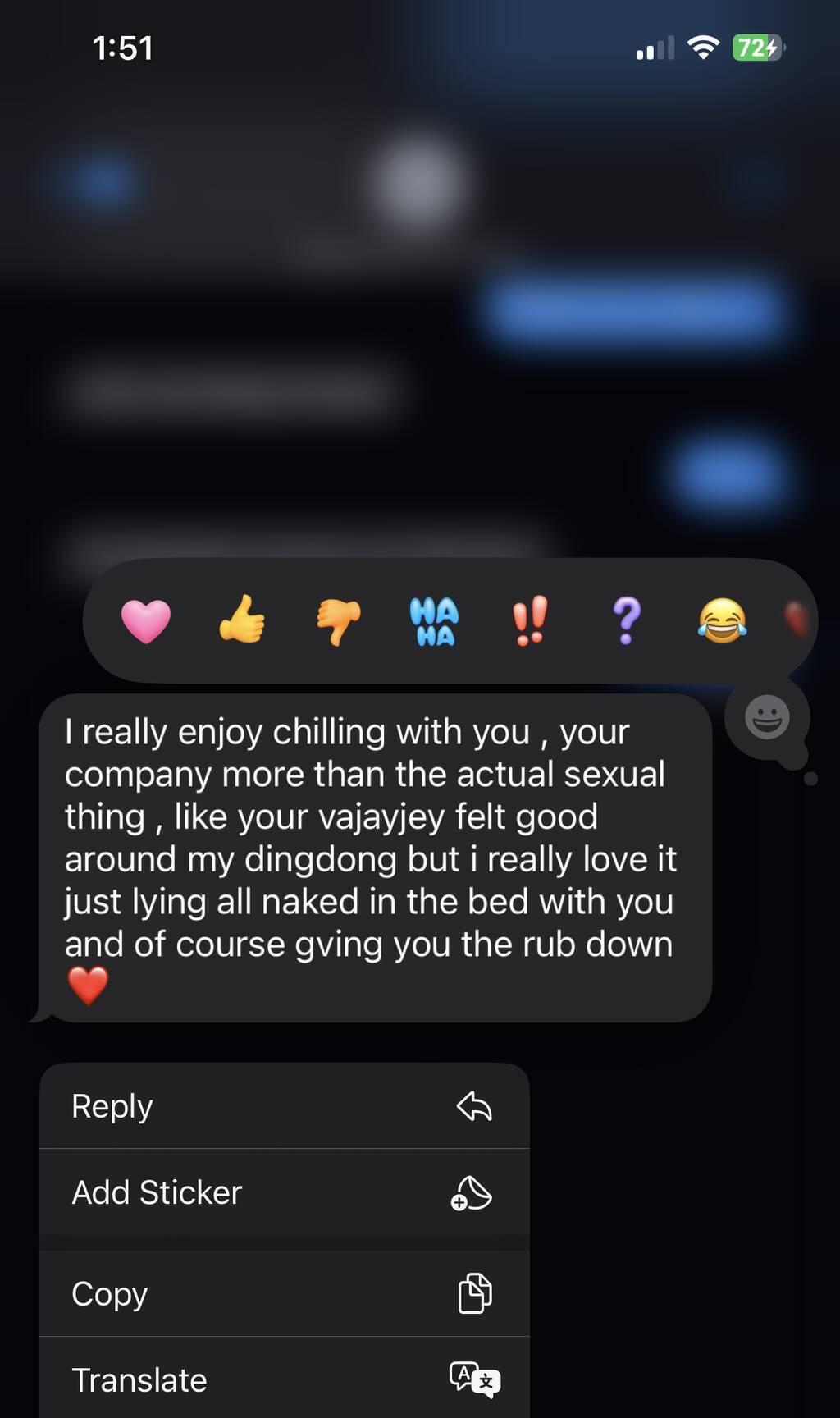
Task: Select Reply from the context menu
Action: [x=284, y=1106]
